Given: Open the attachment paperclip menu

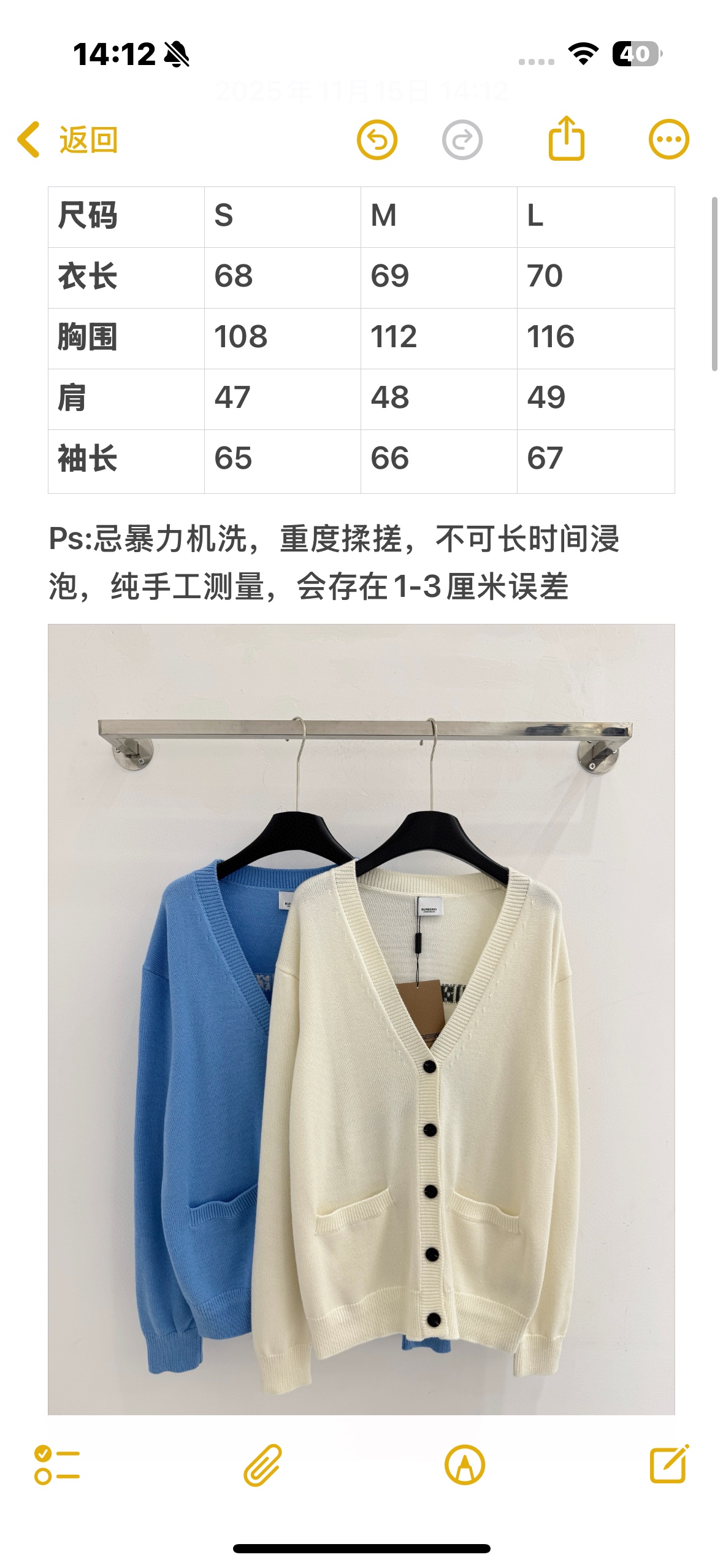Looking at the screenshot, I should 262,1465.
